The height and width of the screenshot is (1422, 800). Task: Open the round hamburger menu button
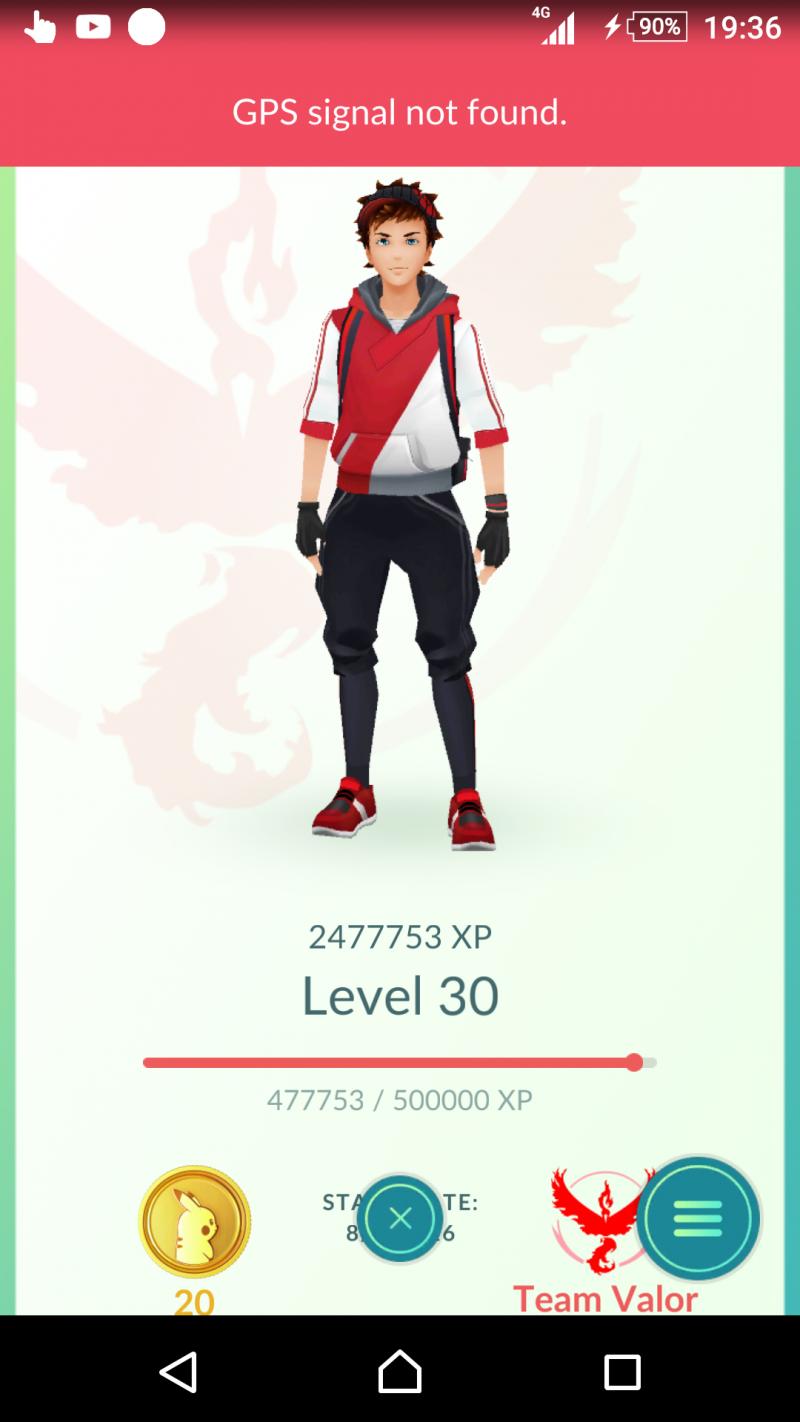[698, 1218]
